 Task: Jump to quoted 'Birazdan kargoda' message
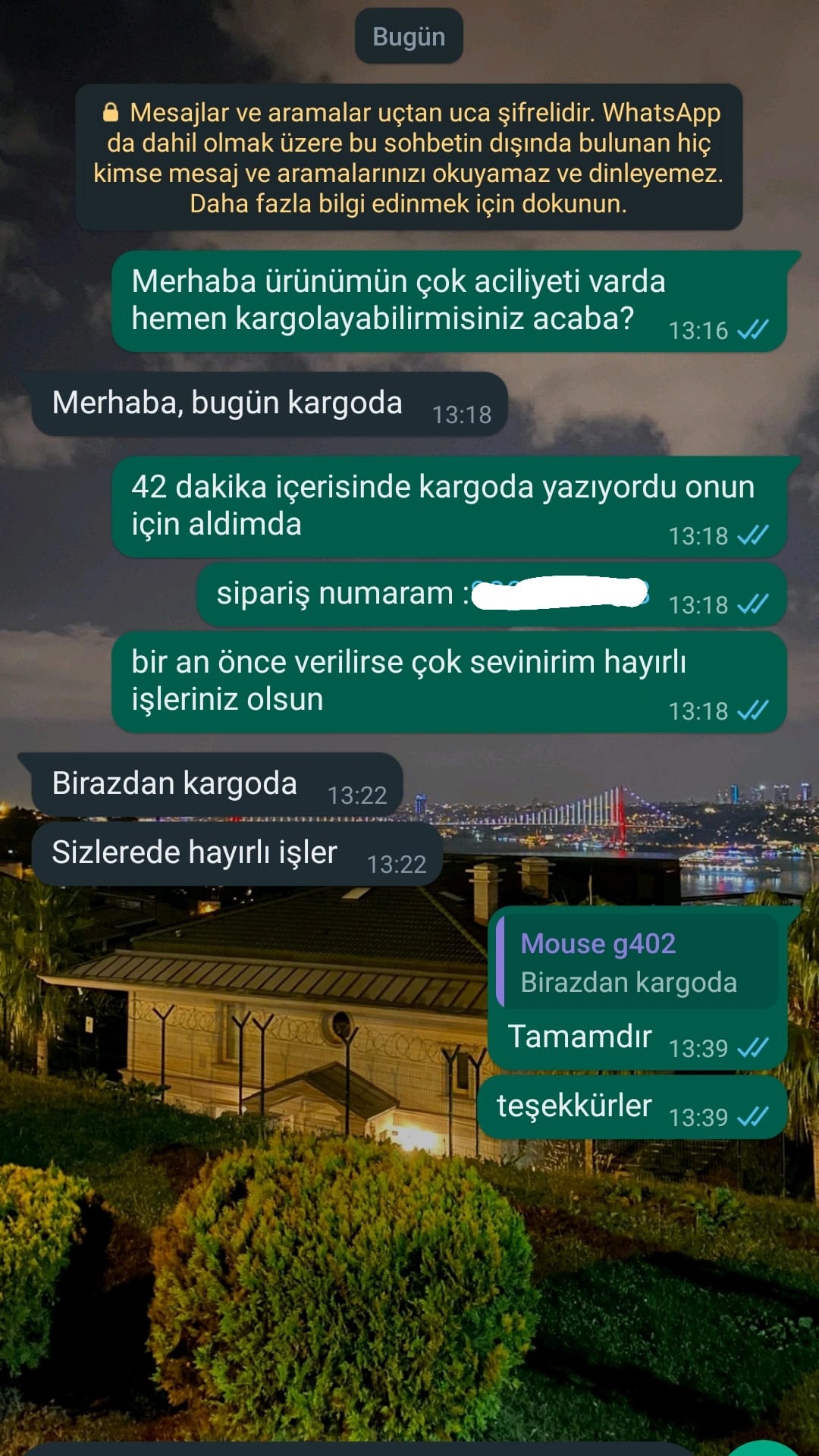point(637,962)
